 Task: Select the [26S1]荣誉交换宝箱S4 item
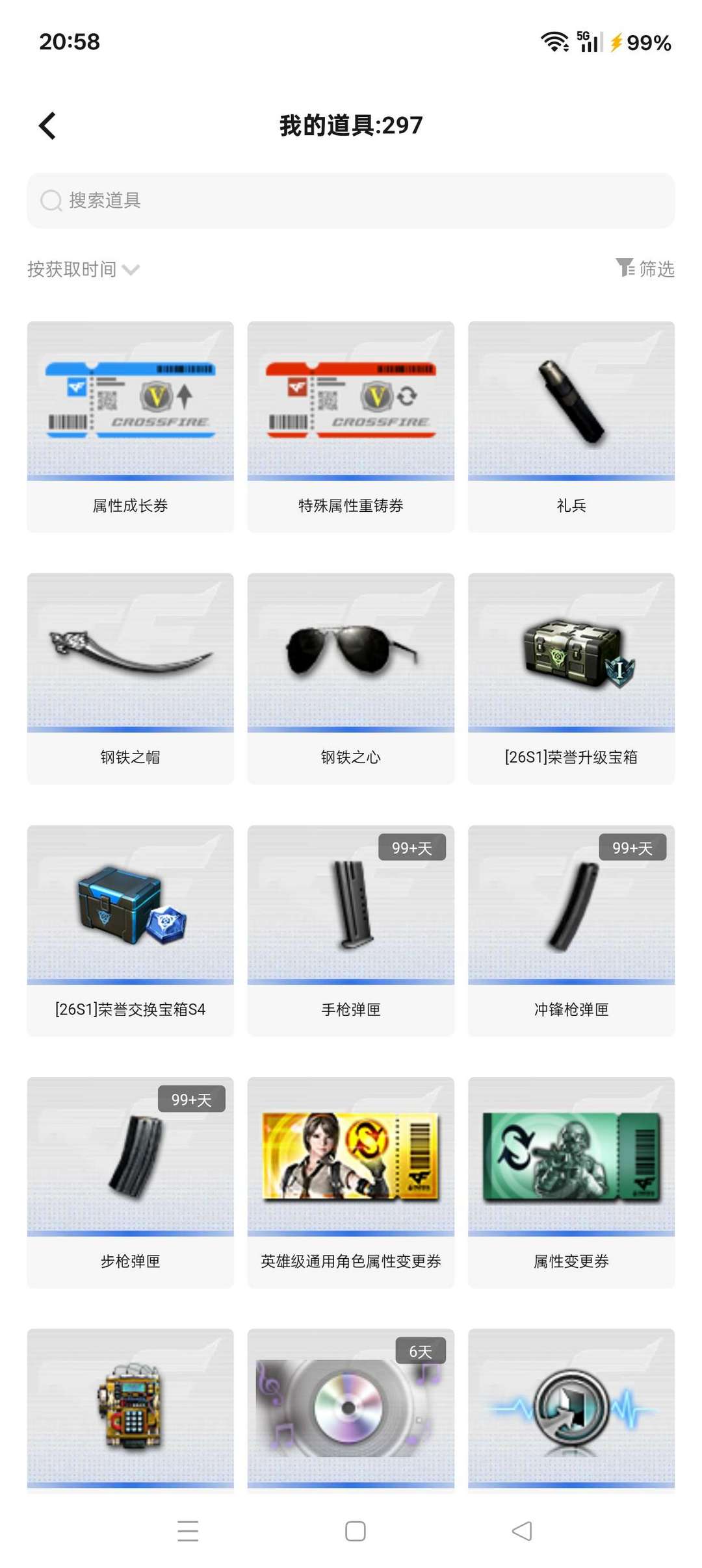(x=130, y=930)
